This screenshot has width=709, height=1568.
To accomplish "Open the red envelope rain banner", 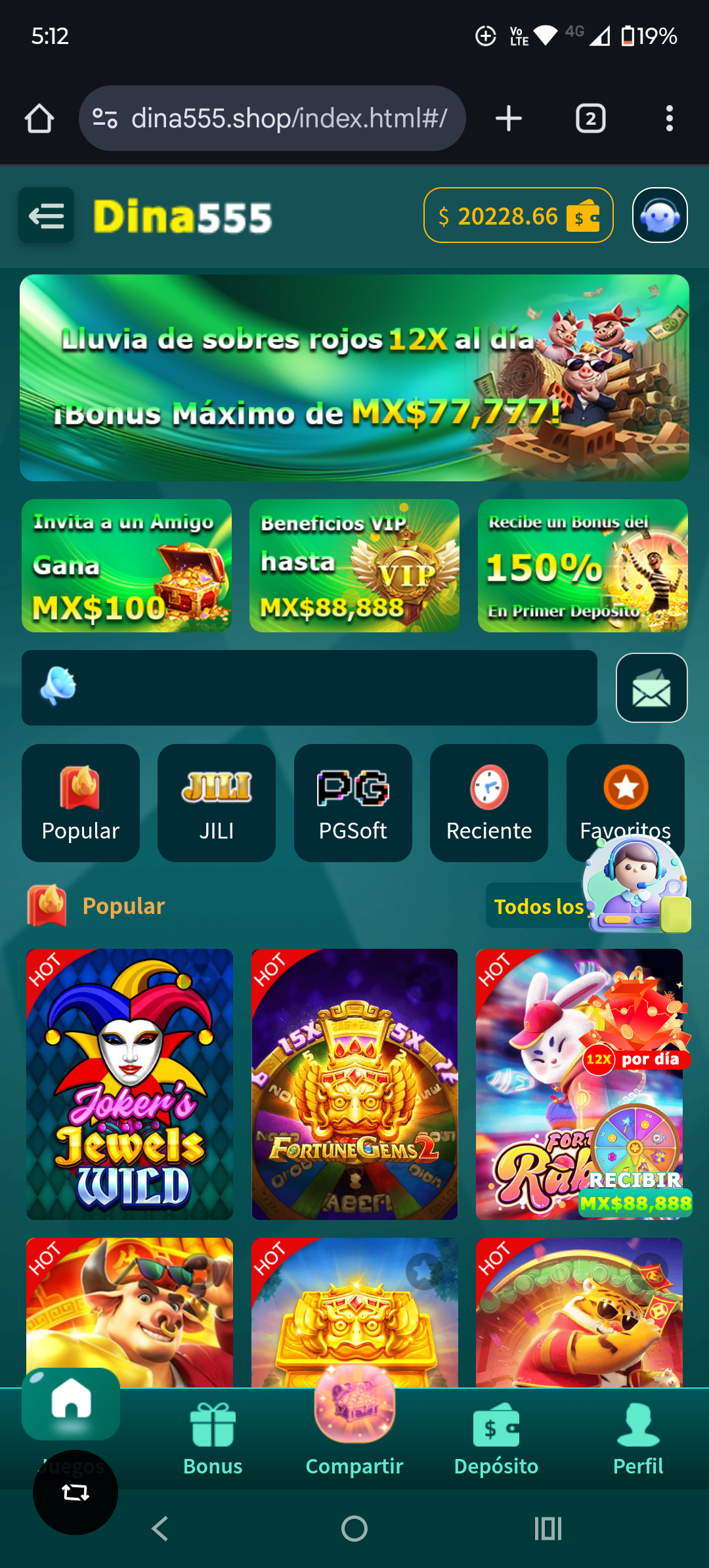I will point(354,378).
